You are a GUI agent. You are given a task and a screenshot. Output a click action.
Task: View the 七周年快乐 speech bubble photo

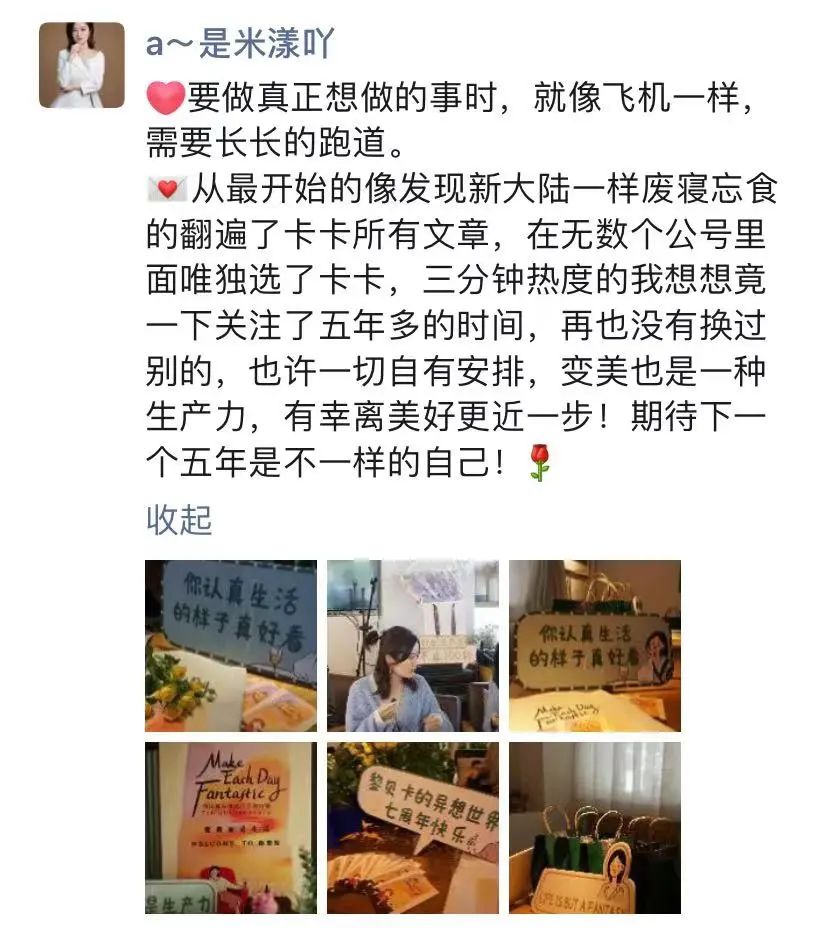[412, 827]
